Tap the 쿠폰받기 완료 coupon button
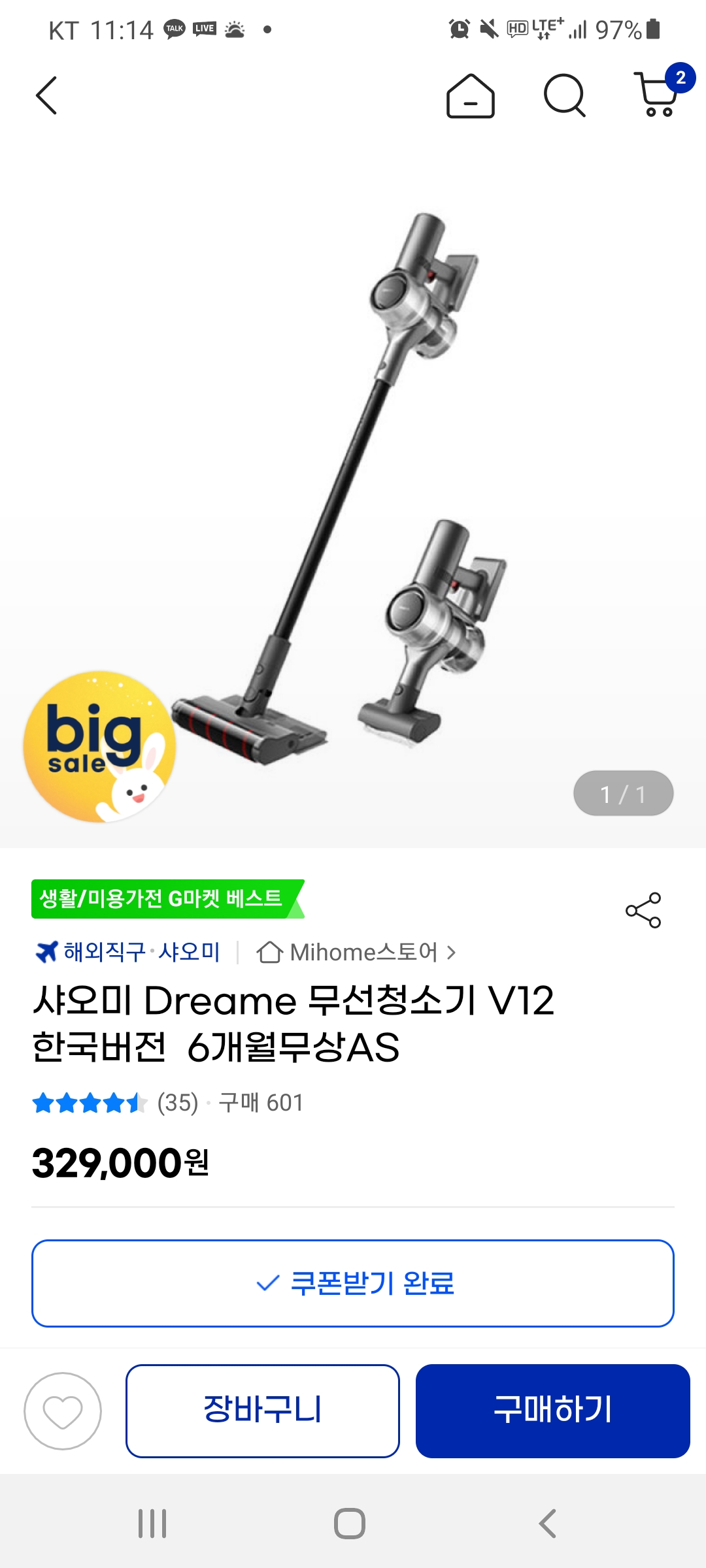 [x=353, y=1283]
